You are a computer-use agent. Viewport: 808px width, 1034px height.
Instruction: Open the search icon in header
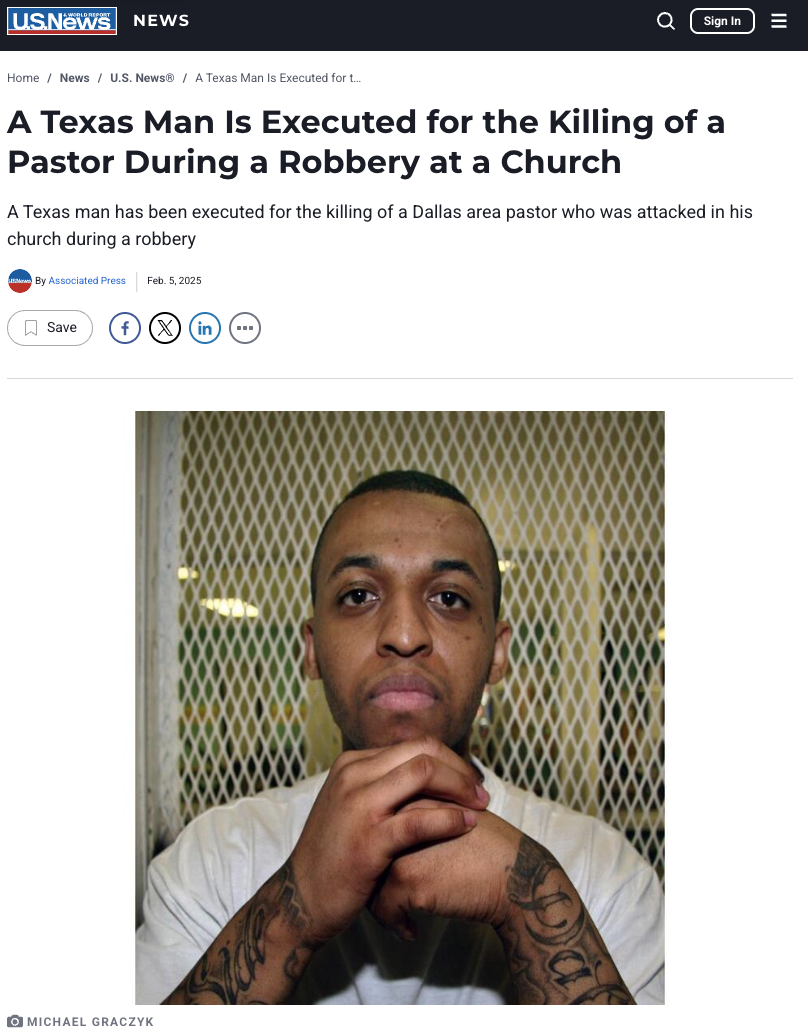coord(665,21)
